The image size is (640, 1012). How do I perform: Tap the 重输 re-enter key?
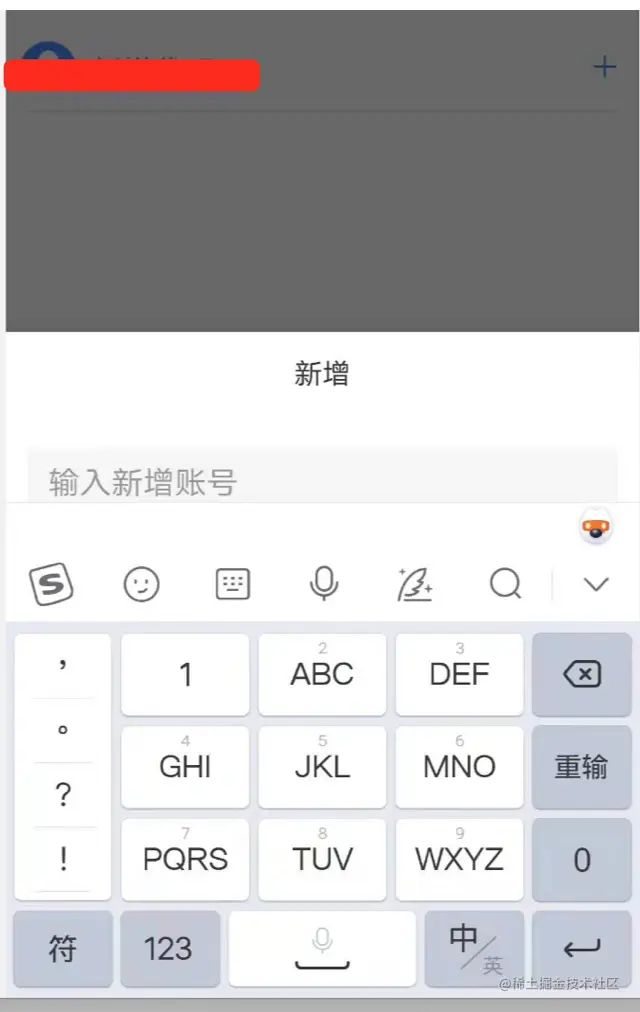(581, 767)
